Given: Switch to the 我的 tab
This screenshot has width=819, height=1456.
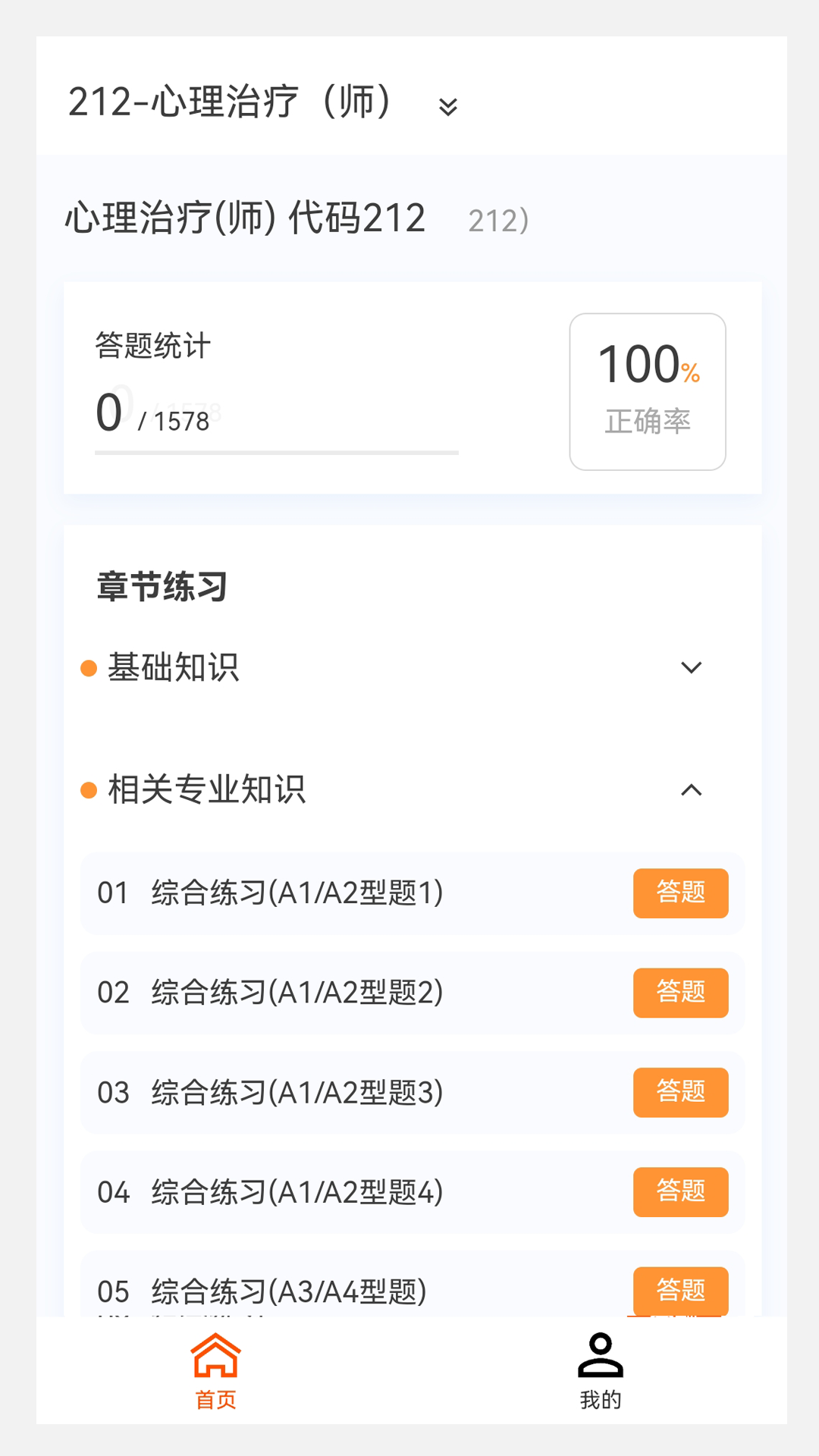Looking at the screenshot, I should (601, 1371).
